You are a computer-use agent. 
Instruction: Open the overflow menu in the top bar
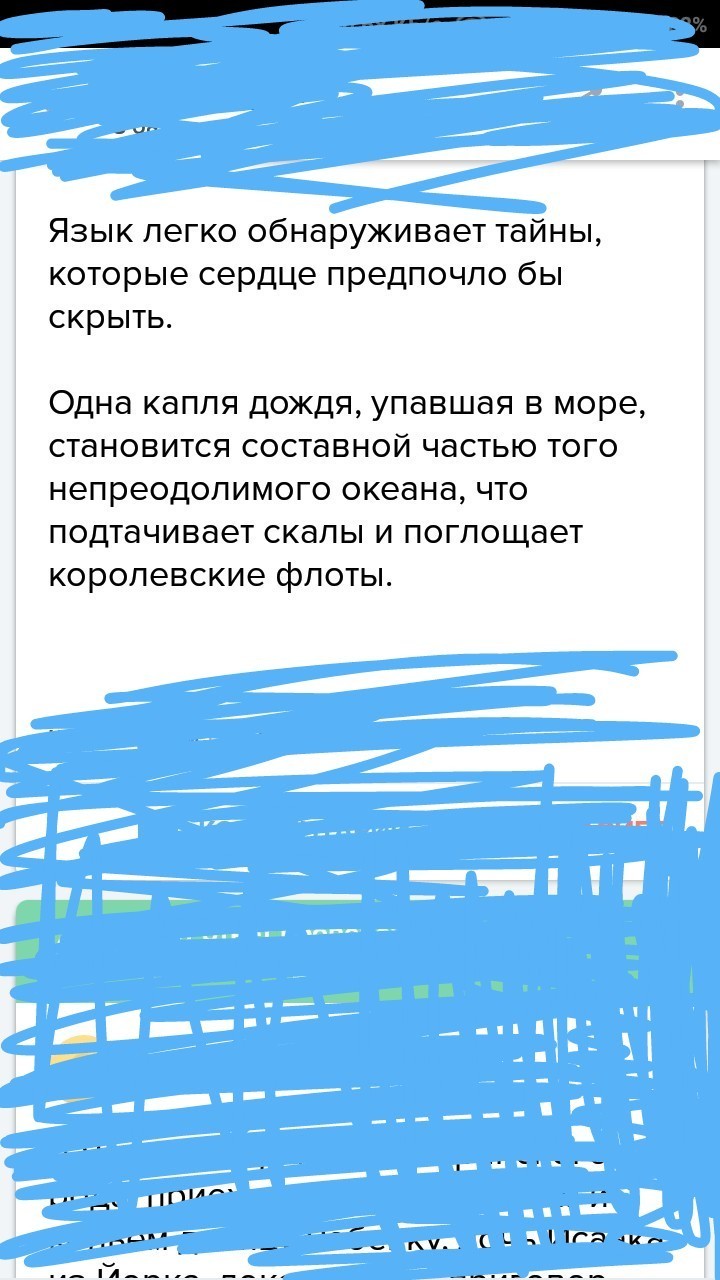681,99
